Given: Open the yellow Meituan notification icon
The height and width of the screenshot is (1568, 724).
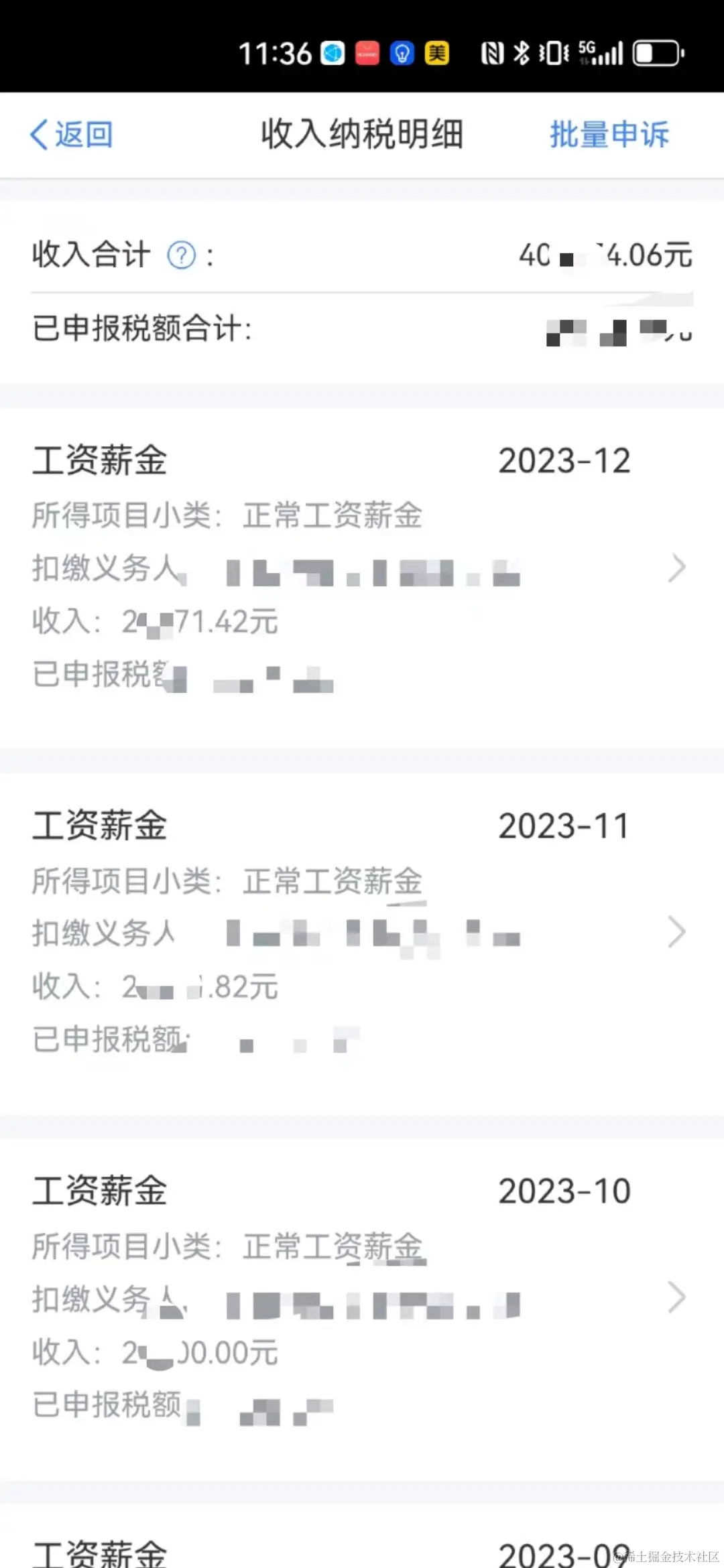Looking at the screenshot, I should pos(437,52).
